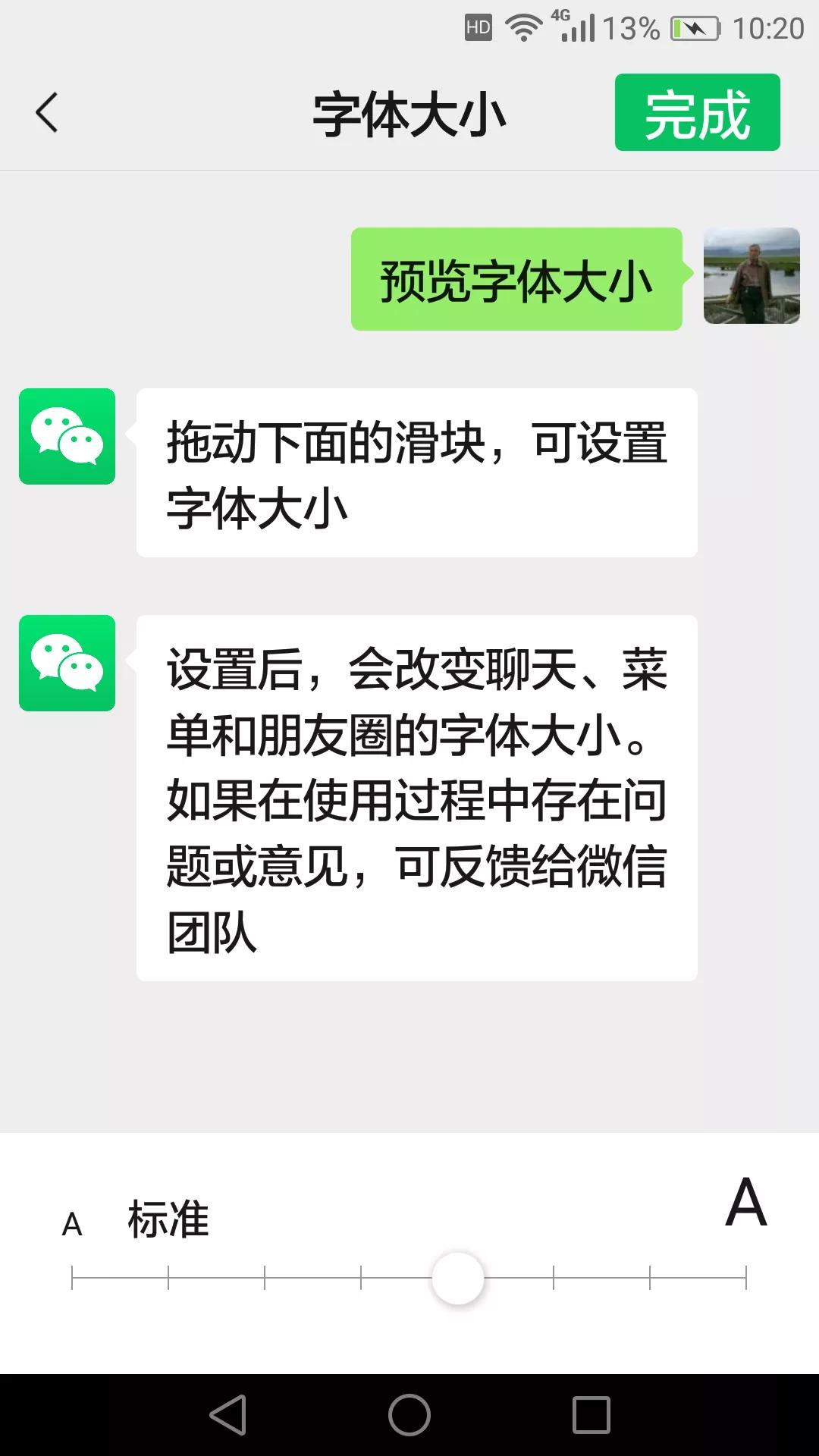This screenshot has width=819, height=1456.
Task: Tap the 字体大小 title at the top
Action: (x=409, y=113)
